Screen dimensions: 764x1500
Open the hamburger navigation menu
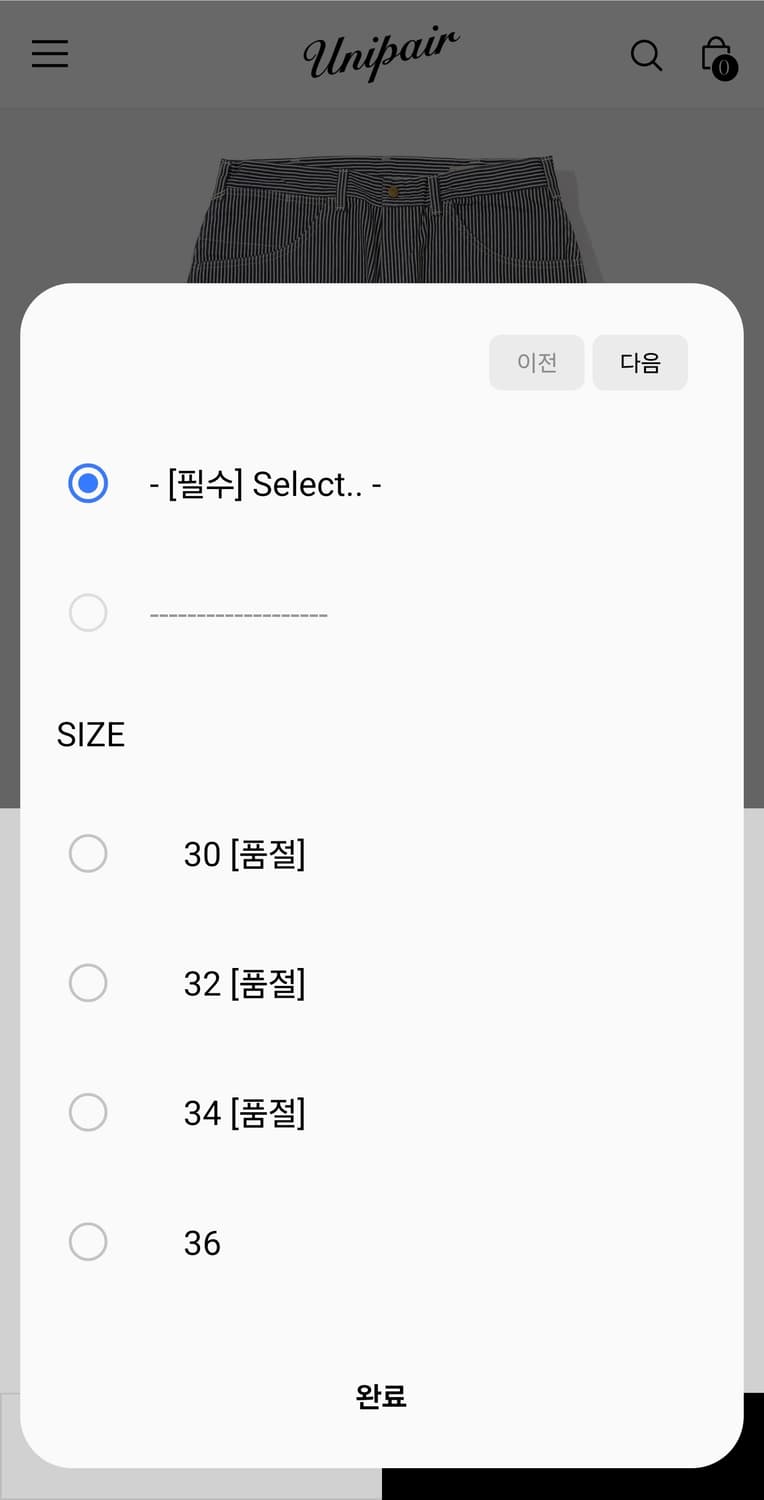[49, 54]
